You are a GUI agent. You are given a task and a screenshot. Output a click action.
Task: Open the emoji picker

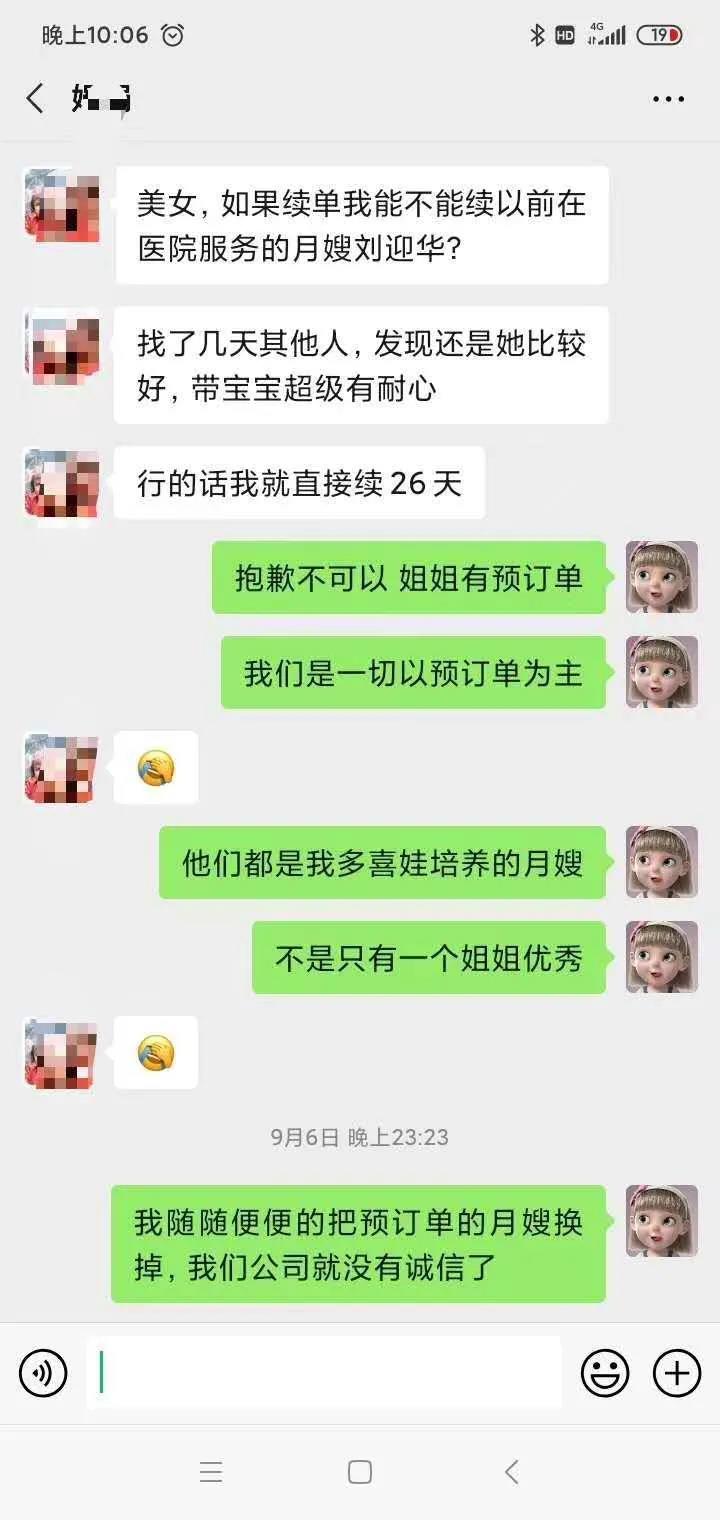point(605,1373)
